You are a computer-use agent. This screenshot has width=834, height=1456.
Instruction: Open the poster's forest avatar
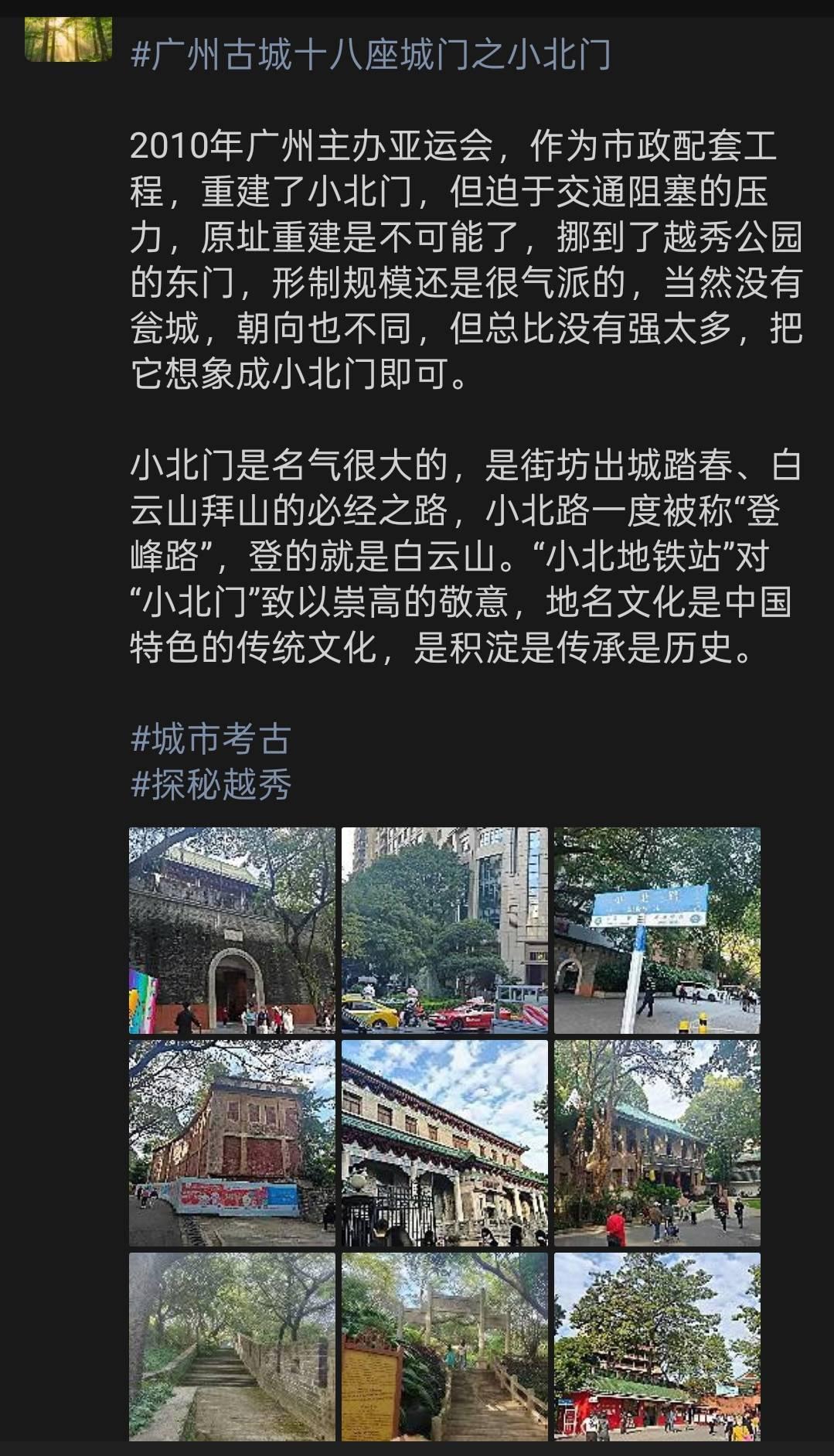tap(68, 39)
